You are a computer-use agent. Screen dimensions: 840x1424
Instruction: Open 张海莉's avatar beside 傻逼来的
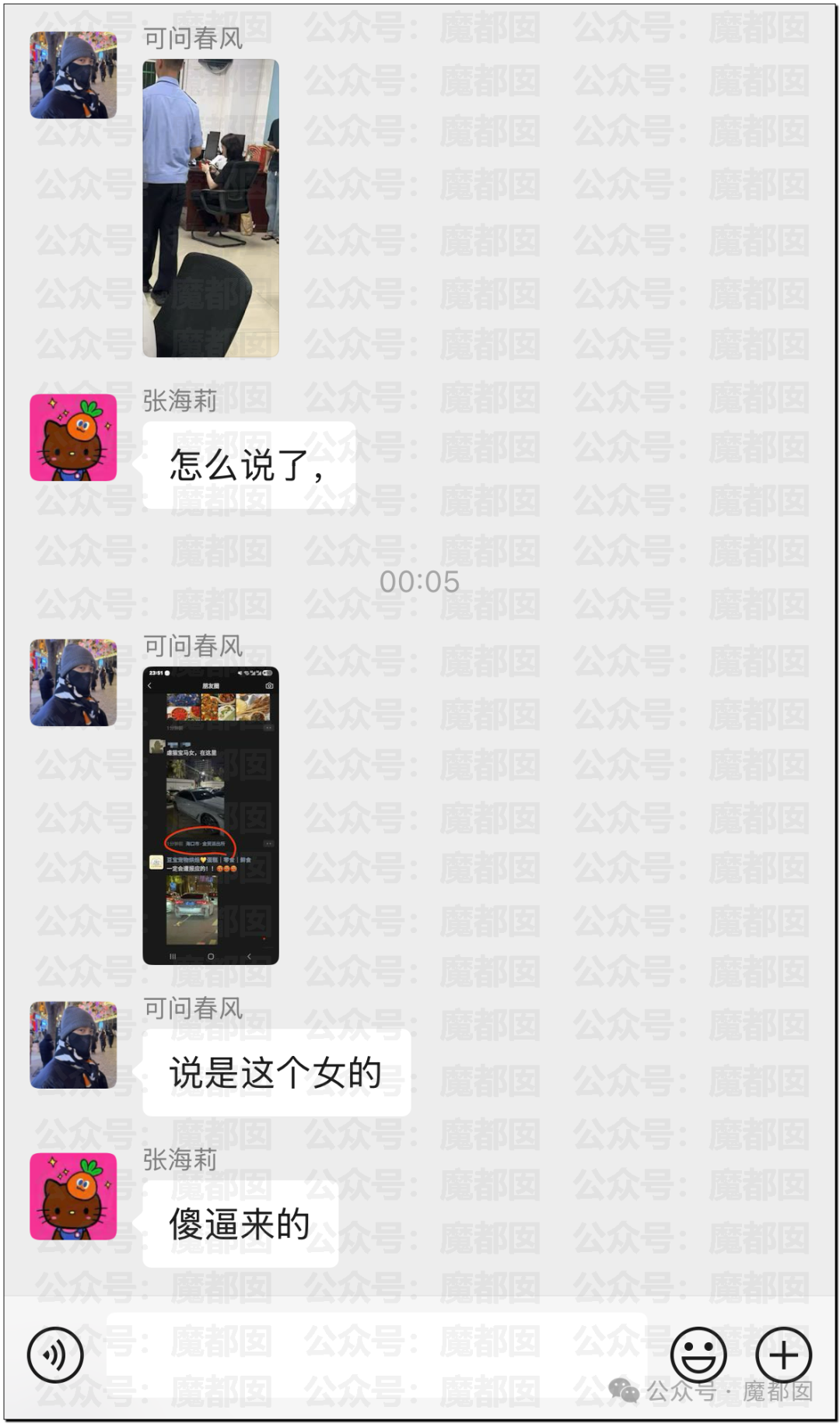tap(73, 1196)
